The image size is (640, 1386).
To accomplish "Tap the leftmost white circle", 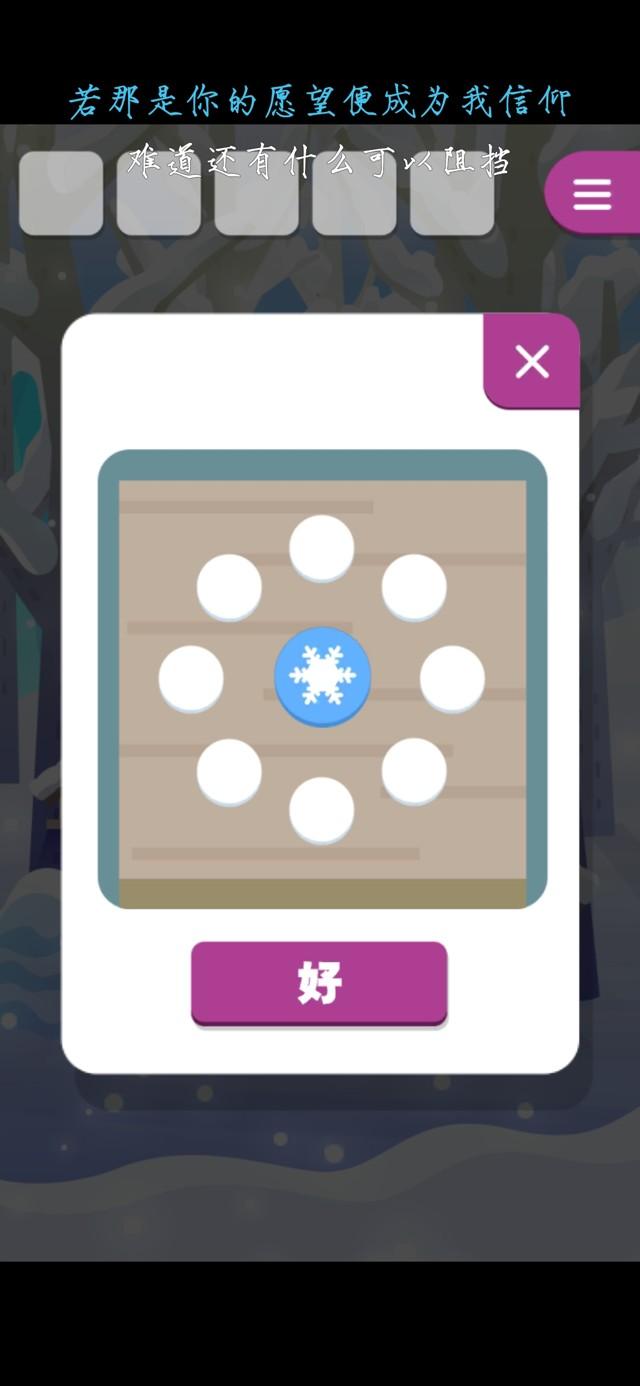I will click(191, 679).
